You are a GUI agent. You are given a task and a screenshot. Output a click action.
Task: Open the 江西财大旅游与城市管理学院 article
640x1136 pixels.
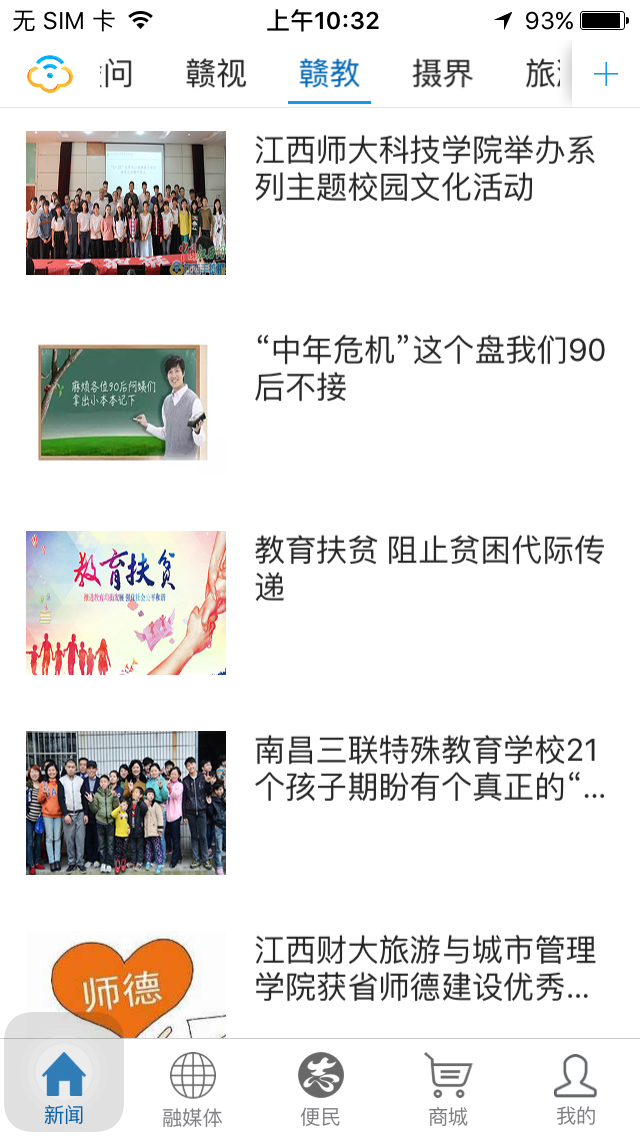(x=425, y=968)
